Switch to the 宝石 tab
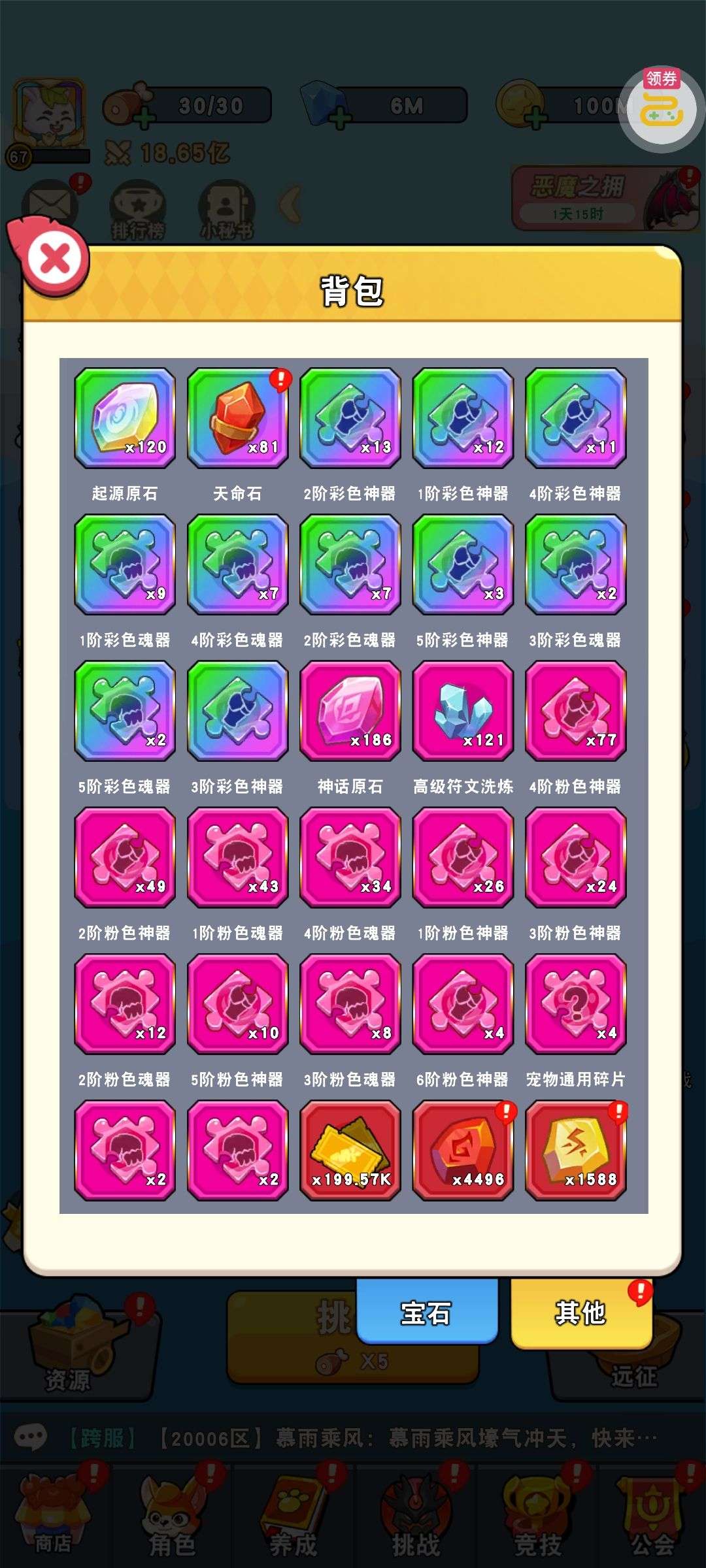This screenshot has height=1568, width=706. pyautogui.click(x=426, y=1313)
